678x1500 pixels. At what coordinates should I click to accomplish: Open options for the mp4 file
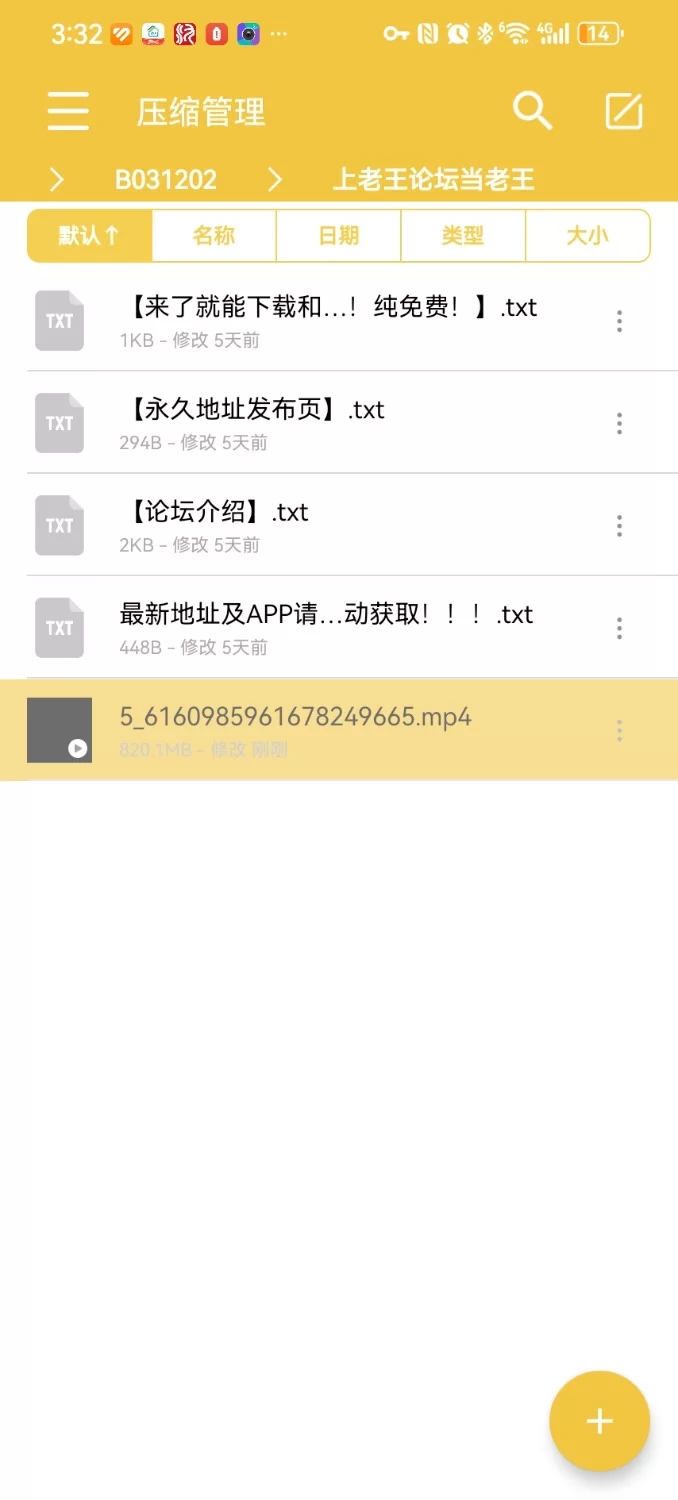(x=619, y=730)
